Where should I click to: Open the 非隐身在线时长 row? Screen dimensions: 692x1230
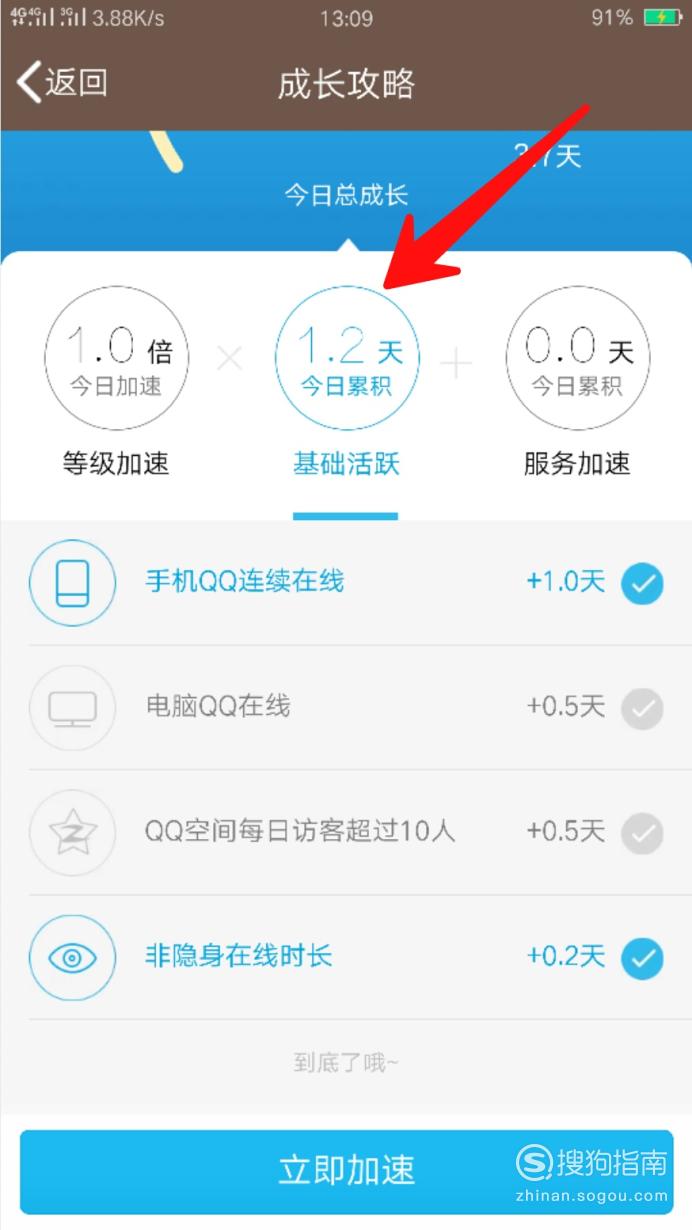[x=346, y=957]
